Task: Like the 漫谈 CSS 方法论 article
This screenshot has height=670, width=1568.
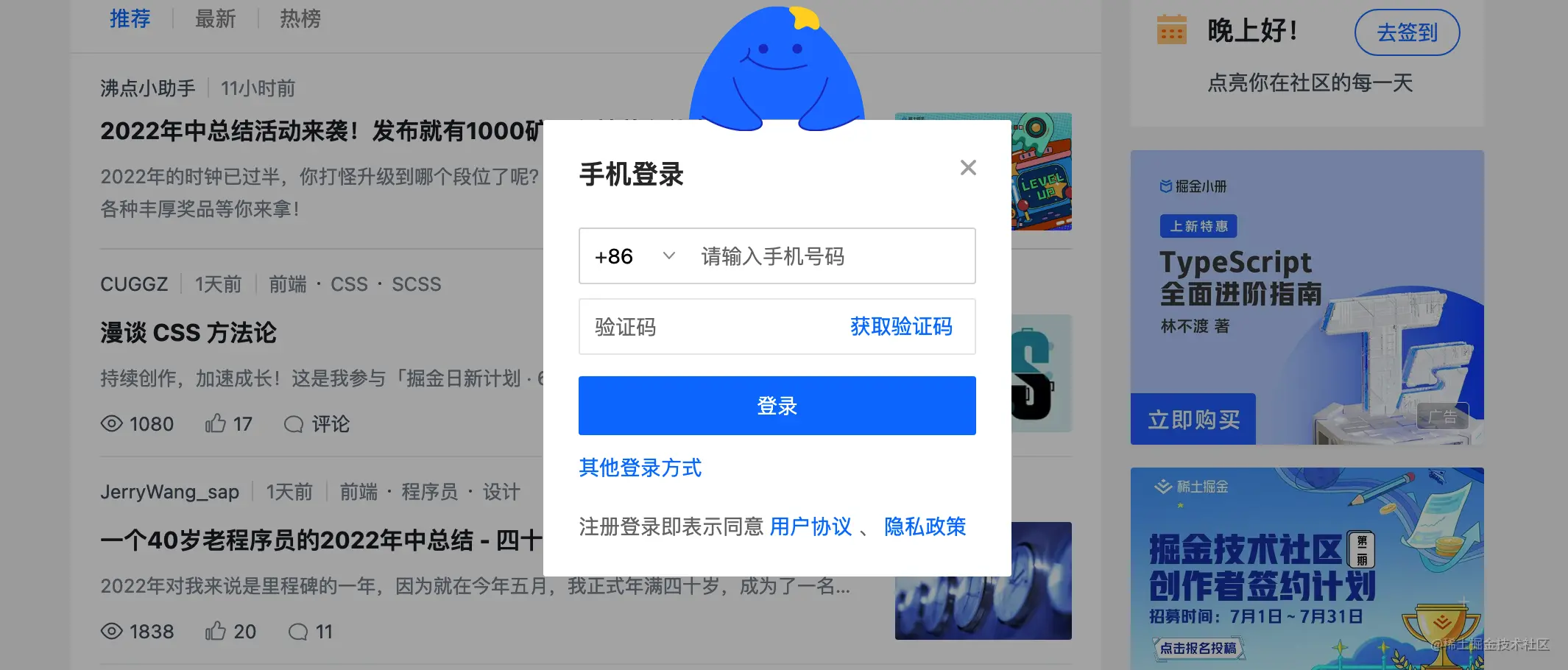Action: tap(228, 424)
